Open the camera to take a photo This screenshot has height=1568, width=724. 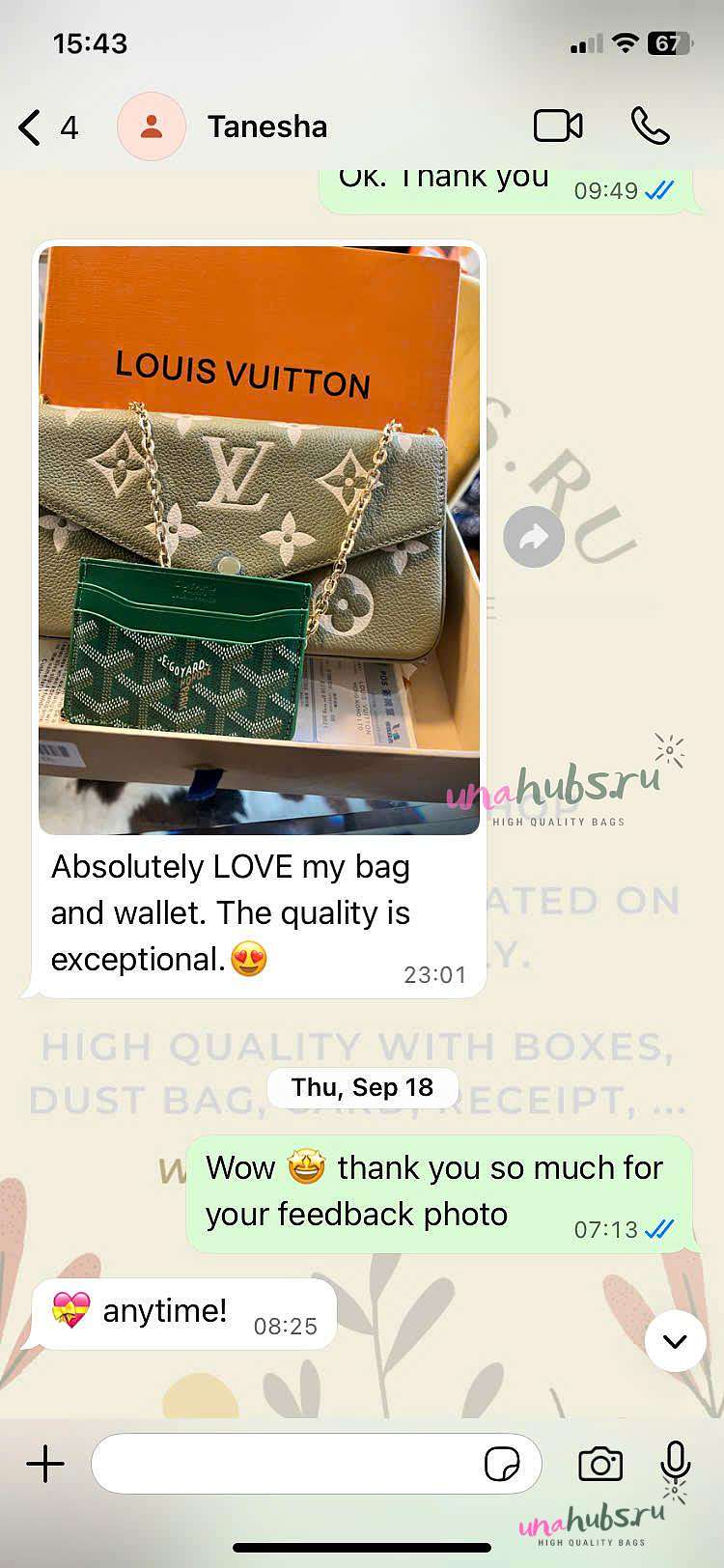tap(600, 1464)
